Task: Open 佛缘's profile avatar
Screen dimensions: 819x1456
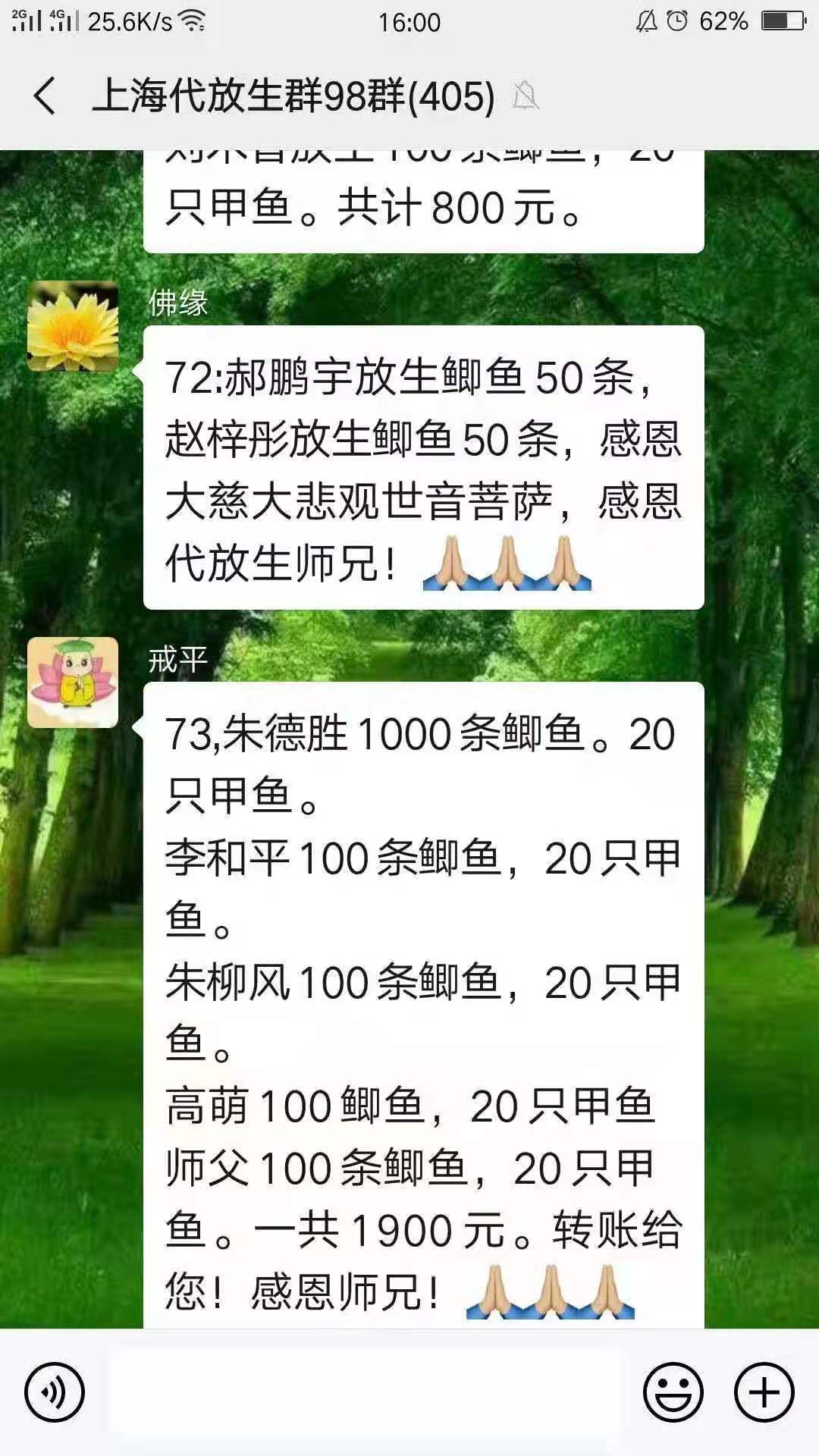Action: (x=73, y=326)
